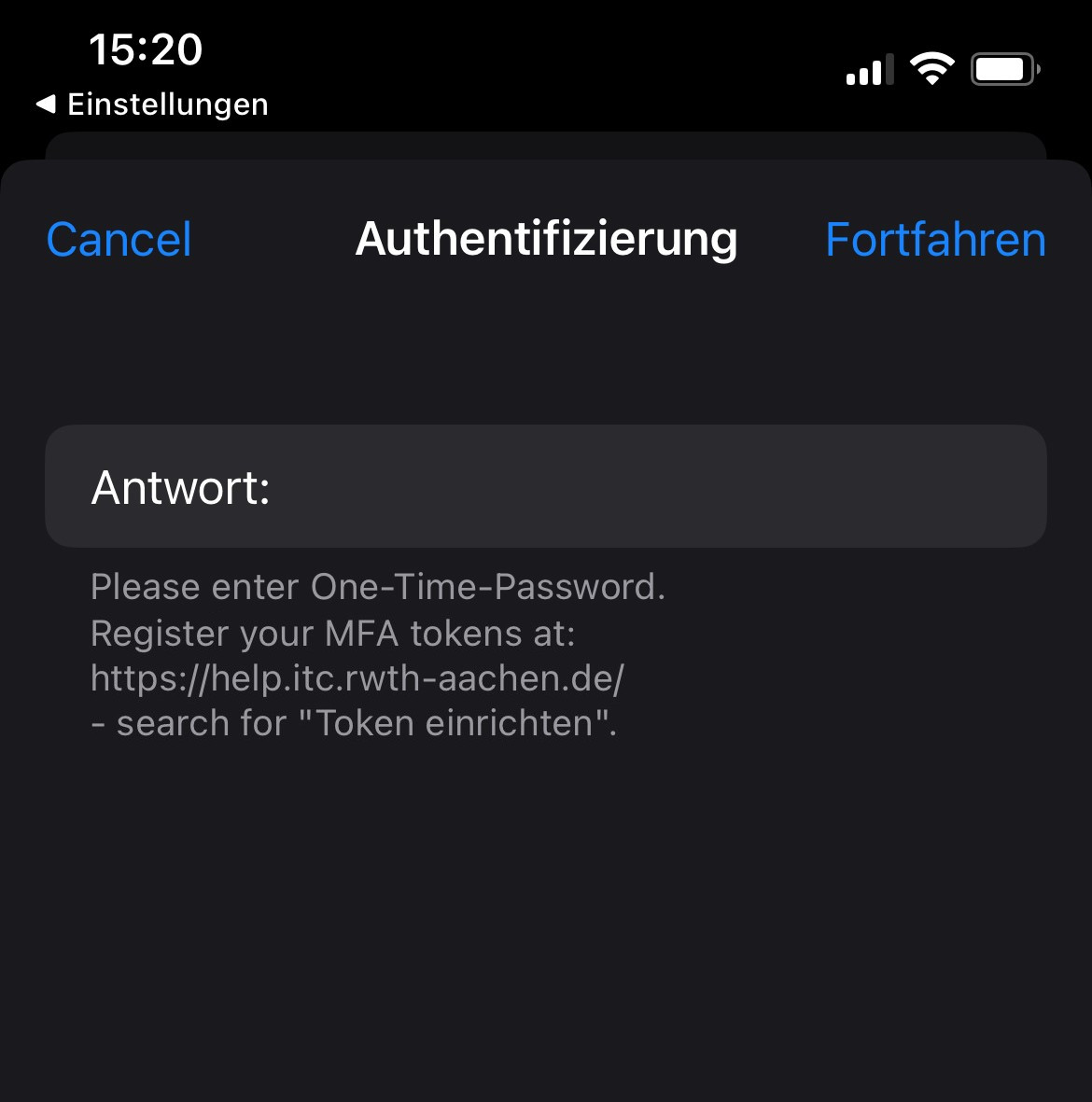Tap the back arrow next to Einstellungen
This screenshot has width=1092, height=1102.
(x=44, y=105)
